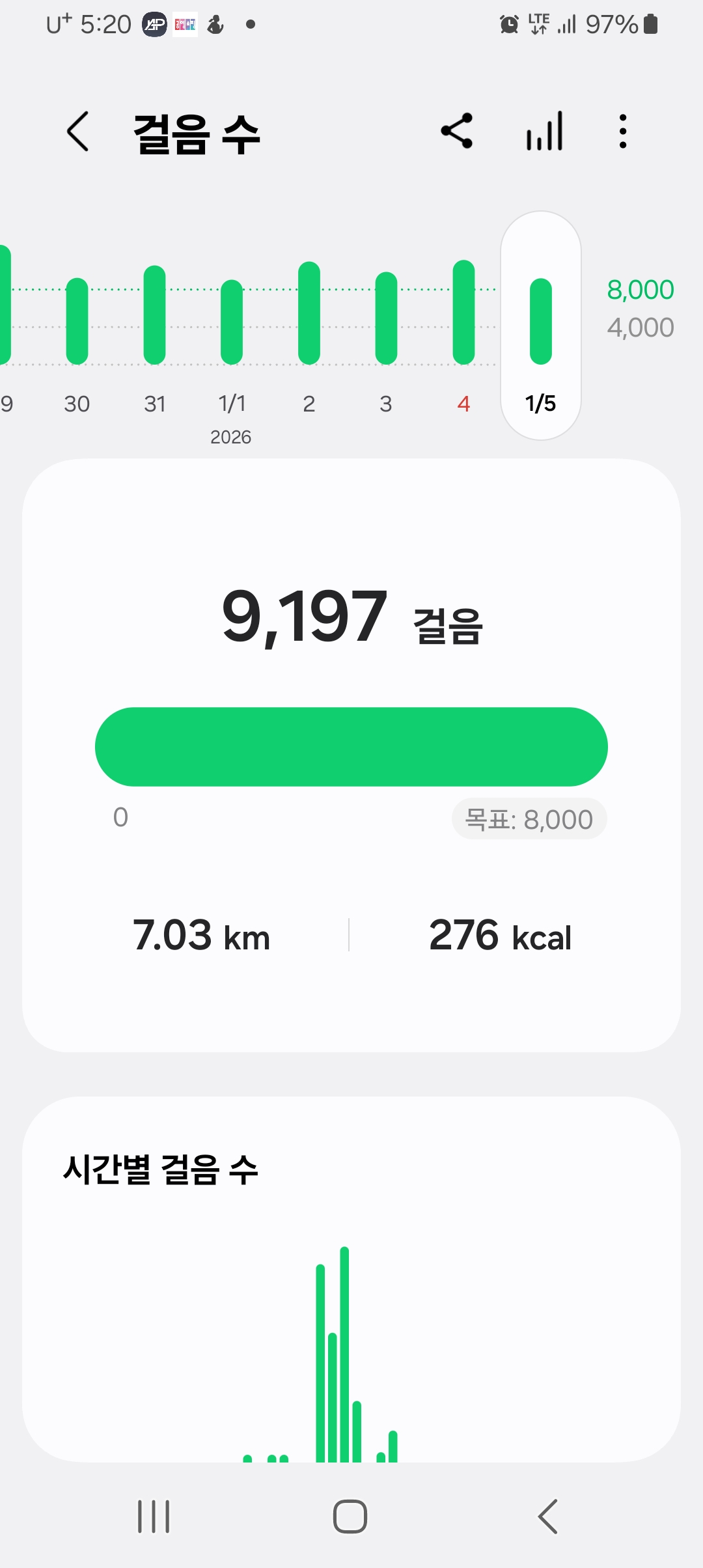Open the step trends chart icon

pyautogui.click(x=544, y=132)
